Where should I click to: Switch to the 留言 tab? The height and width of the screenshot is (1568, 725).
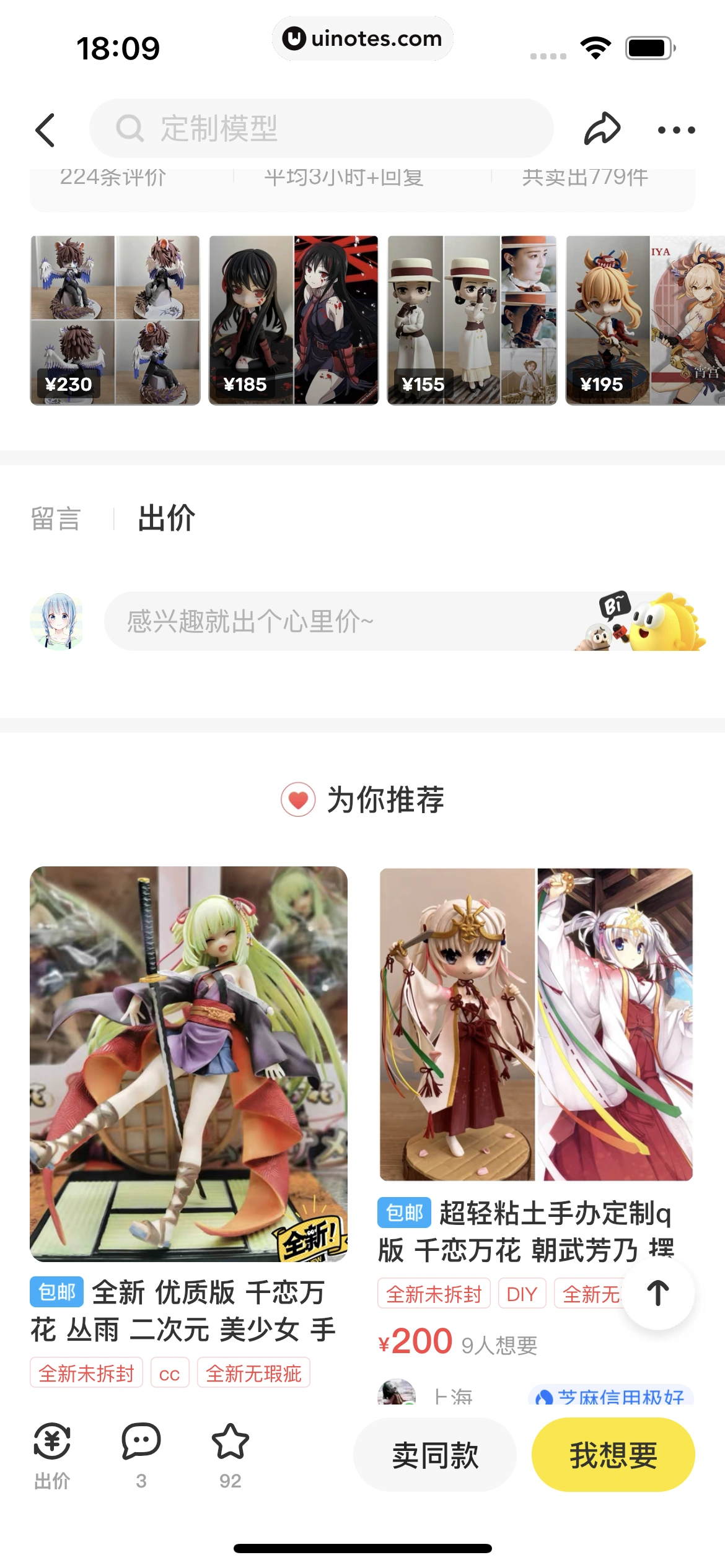pyautogui.click(x=56, y=518)
